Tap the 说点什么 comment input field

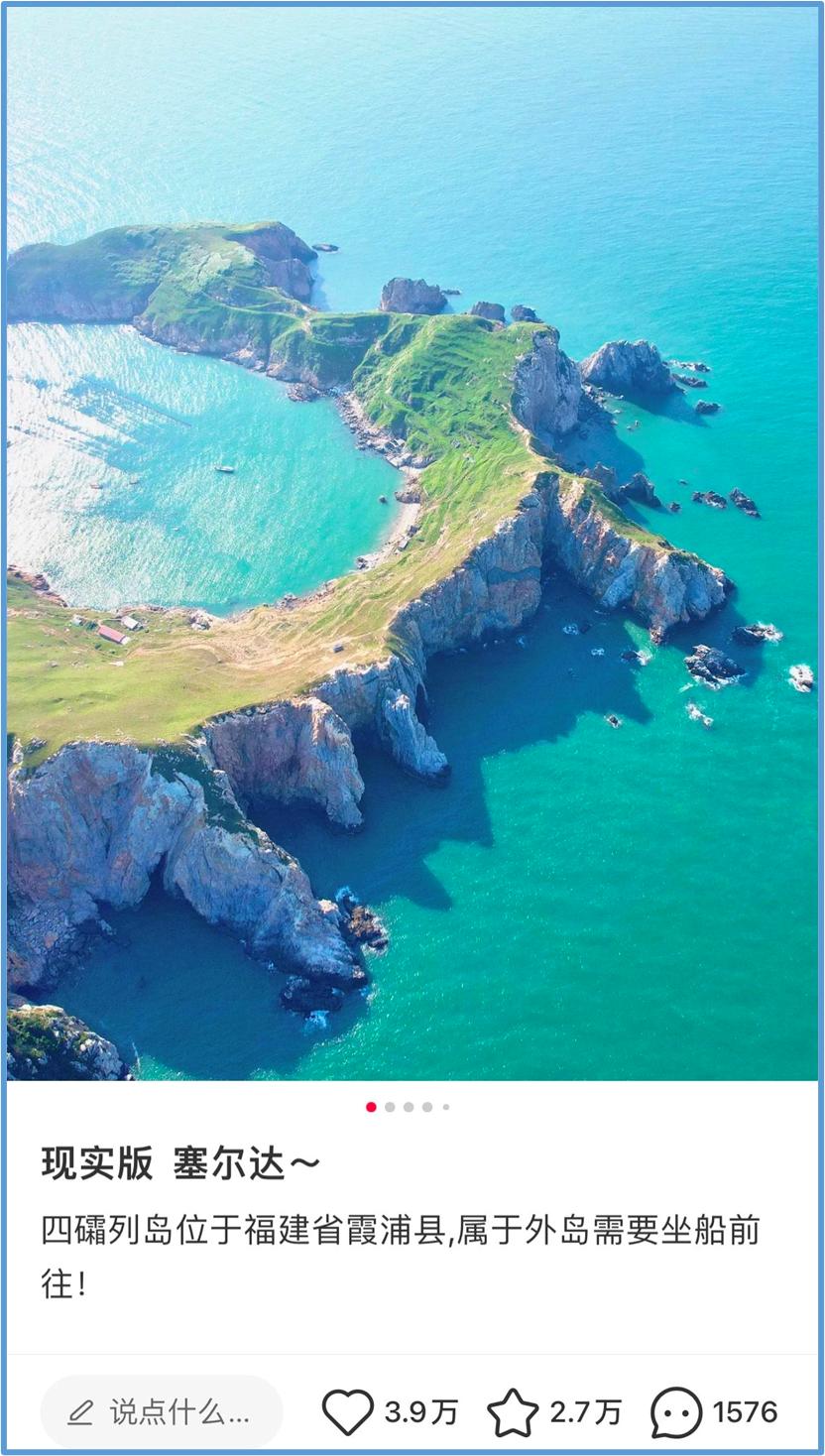click(162, 1411)
